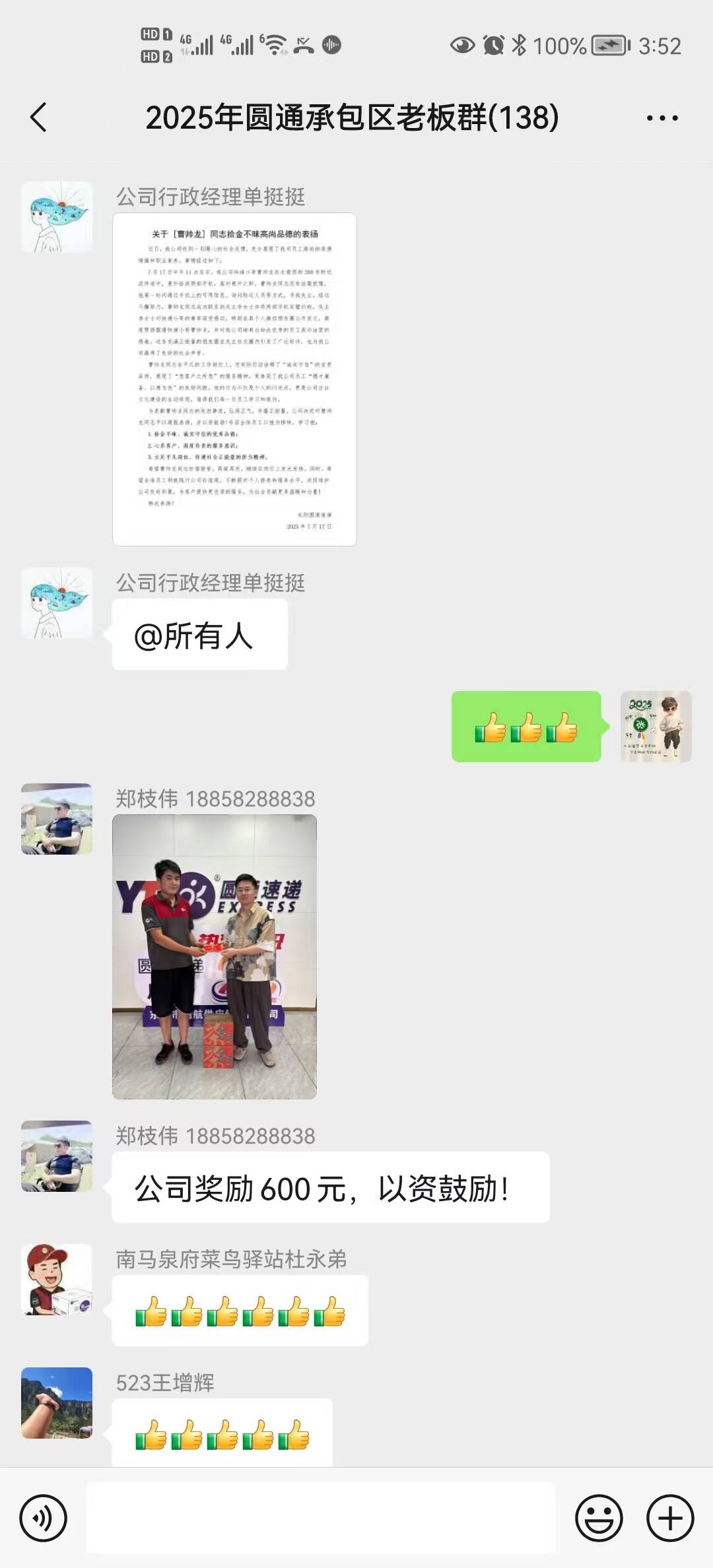This screenshot has height=1568, width=713.
Task: Open the emoji sticker panel
Action: [599, 1518]
